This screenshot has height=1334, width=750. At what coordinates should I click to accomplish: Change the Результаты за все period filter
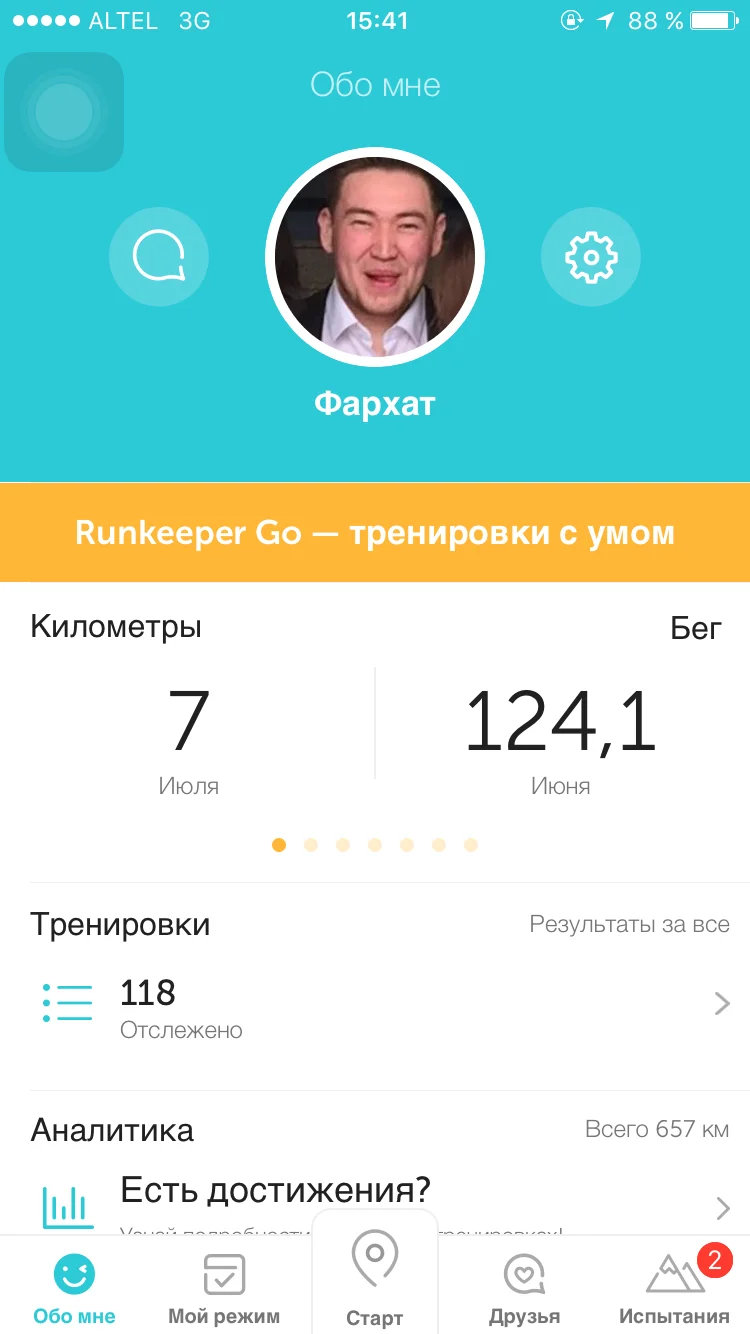click(629, 924)
